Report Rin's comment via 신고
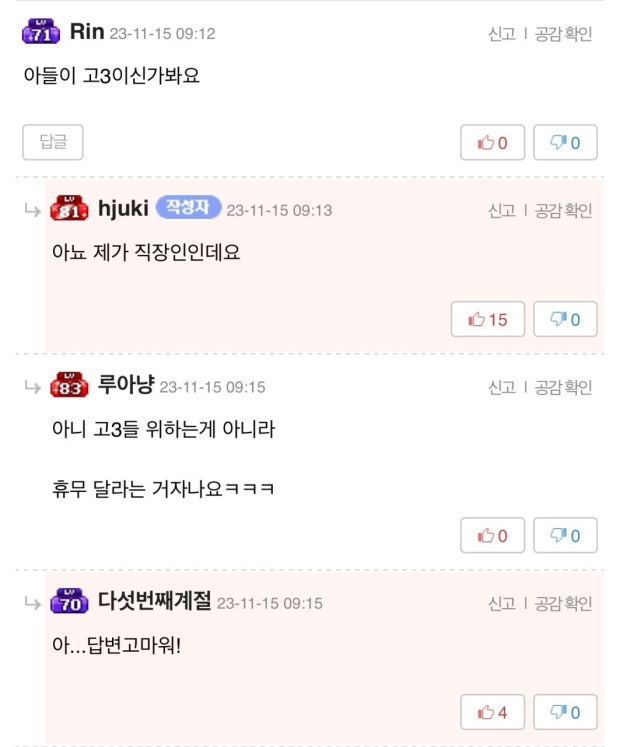The height and width of the screenshot is (747, 620). click(x=501, y=34)
